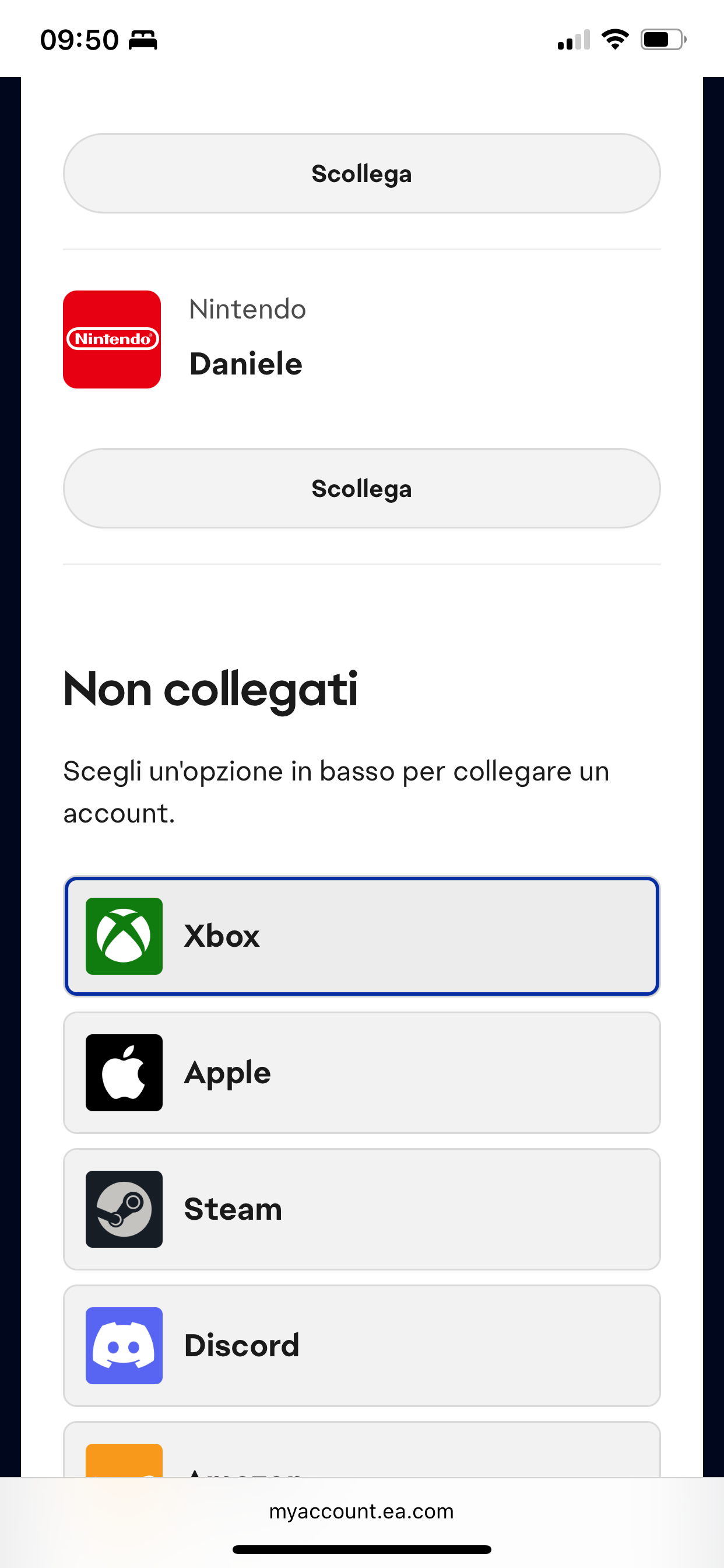Connect a Steam account
Viewport: 724px width, 1568px height.
pyautogui.click(x=361, y=1209)
